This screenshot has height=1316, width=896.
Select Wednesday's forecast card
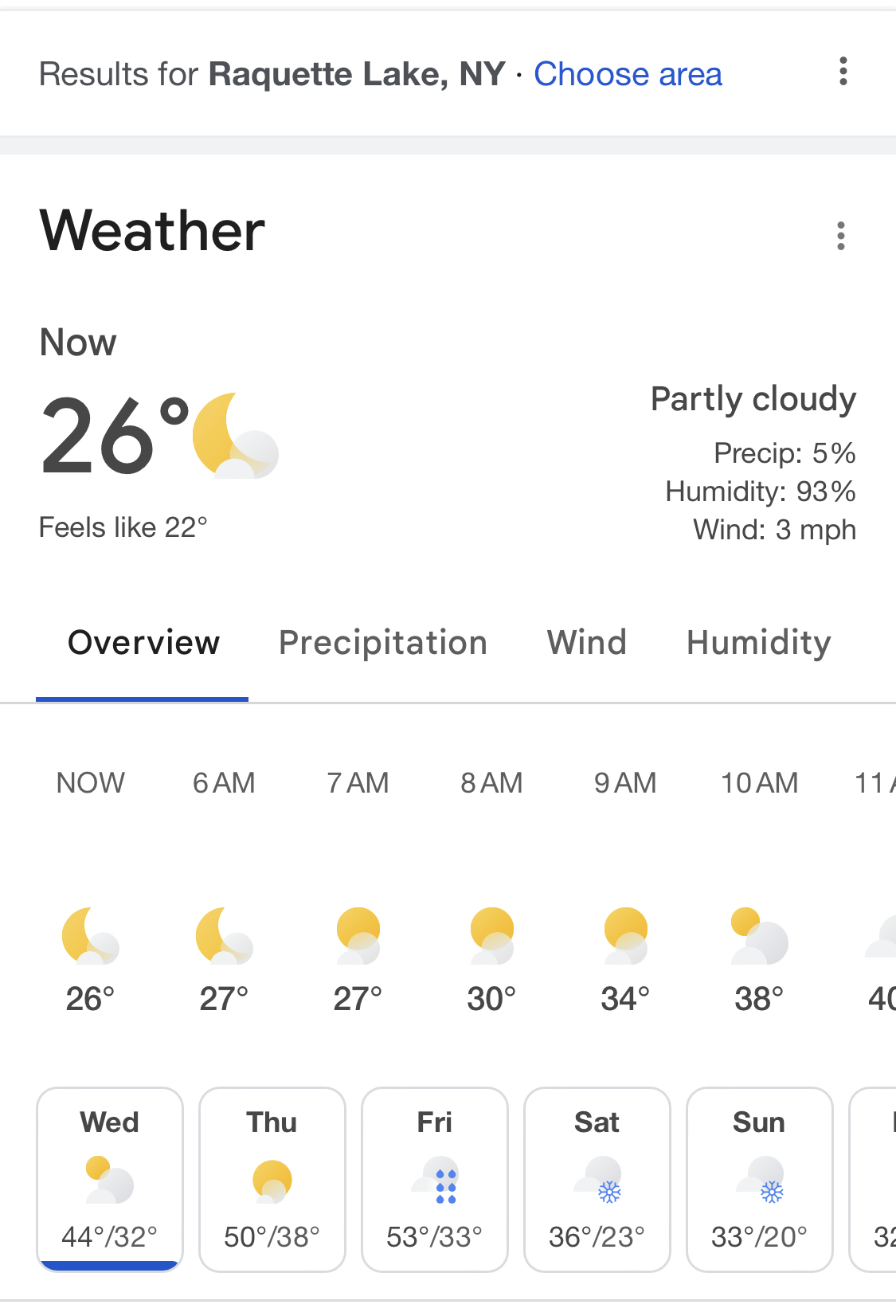coord(110,1179)
